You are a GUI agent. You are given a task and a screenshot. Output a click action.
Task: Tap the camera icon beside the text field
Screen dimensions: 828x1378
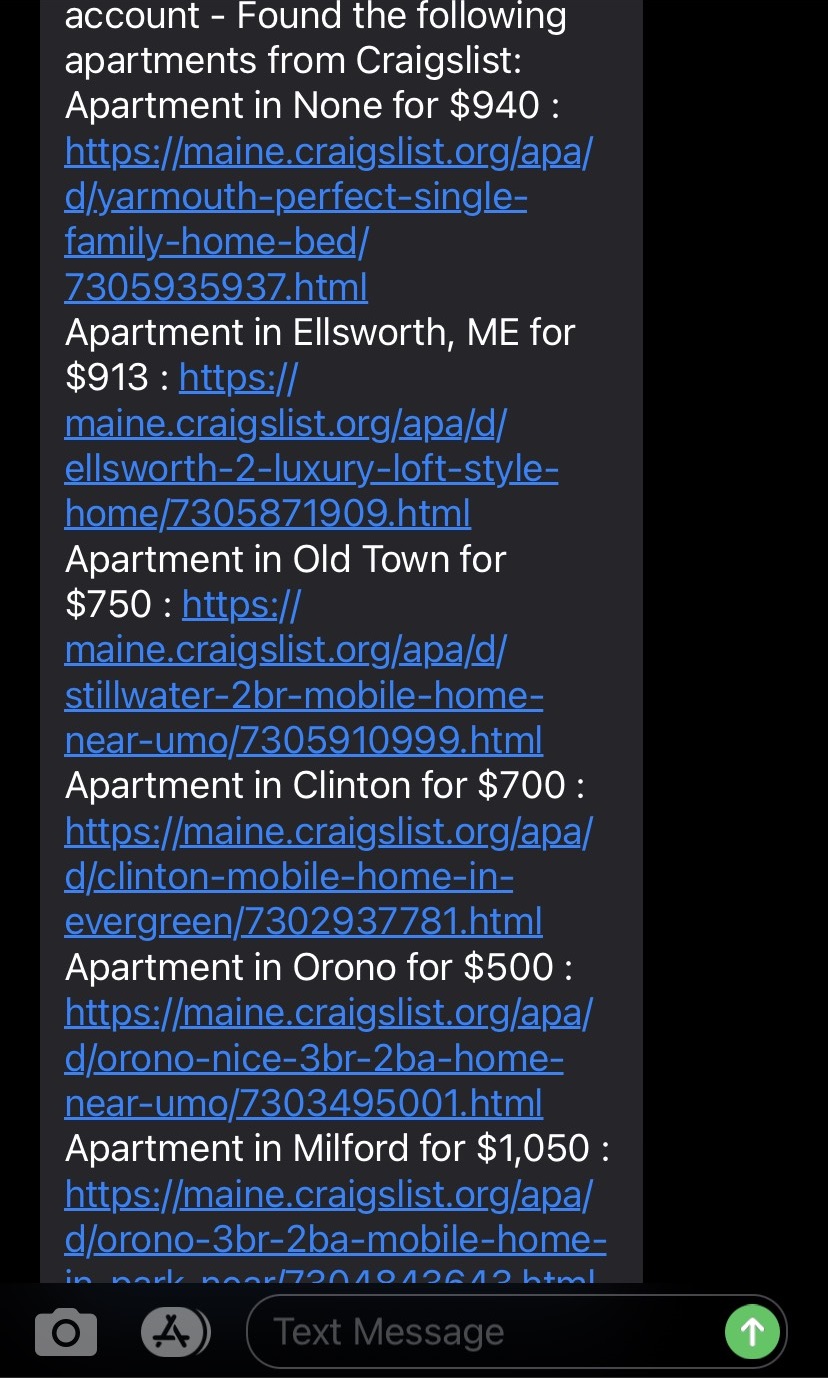click(x=65, y=1331)
